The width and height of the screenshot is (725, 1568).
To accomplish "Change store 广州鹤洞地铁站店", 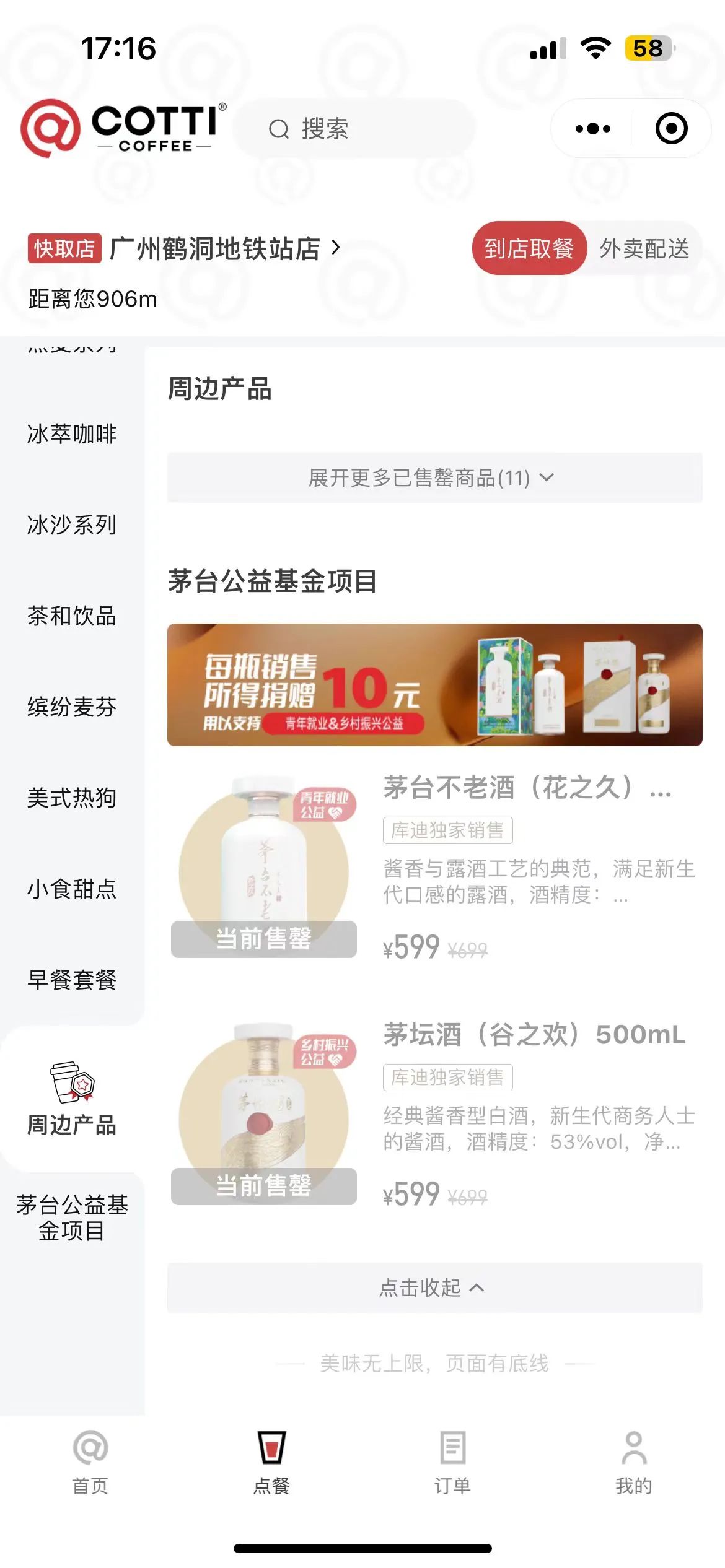I will [223, 249].
